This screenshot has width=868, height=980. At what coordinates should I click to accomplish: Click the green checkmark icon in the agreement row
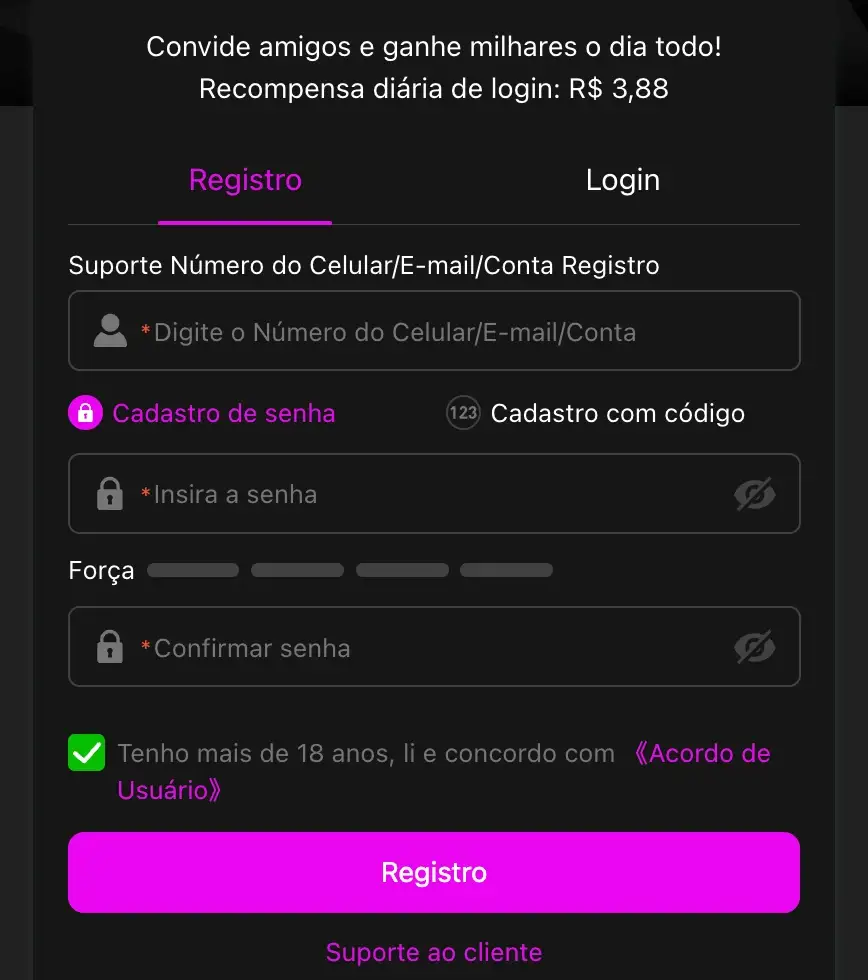coord(87,753)
